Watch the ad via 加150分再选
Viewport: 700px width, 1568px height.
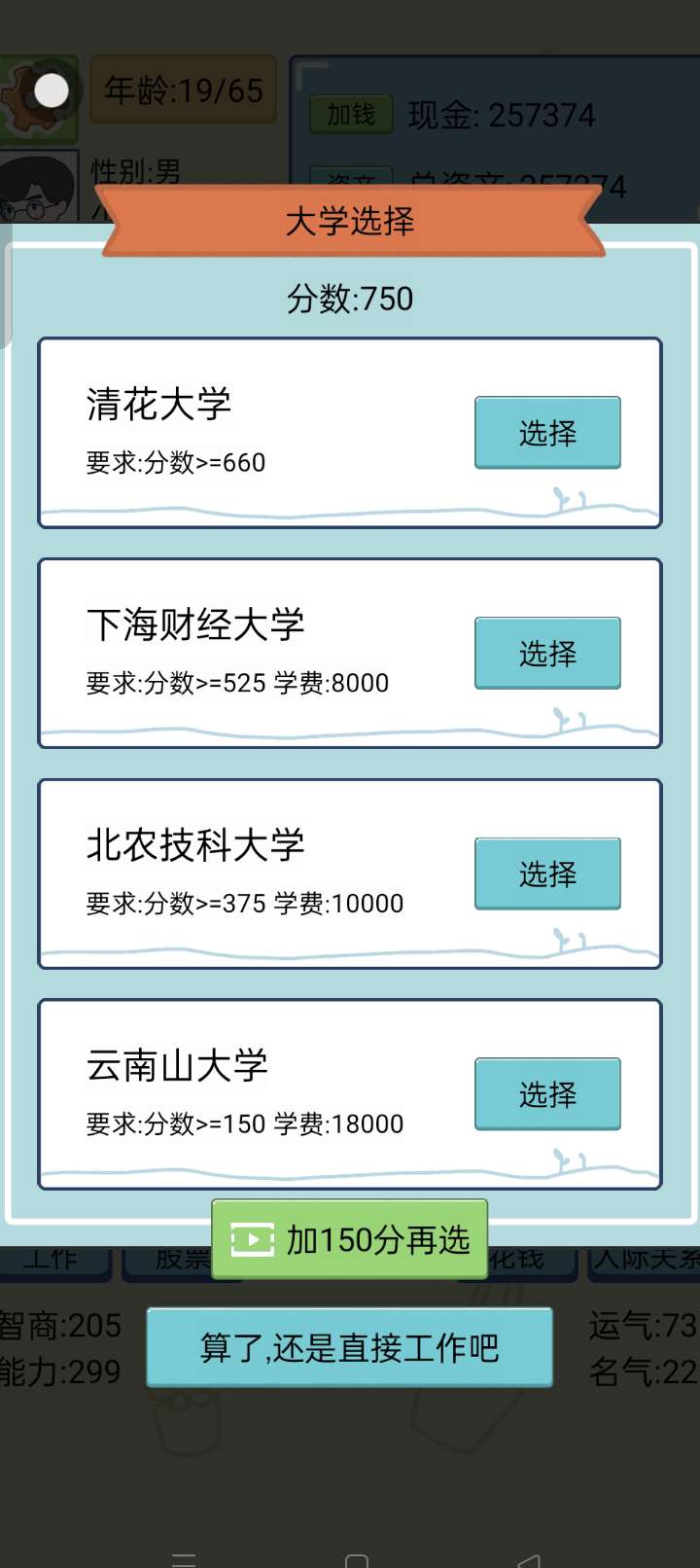[350, 1239]
